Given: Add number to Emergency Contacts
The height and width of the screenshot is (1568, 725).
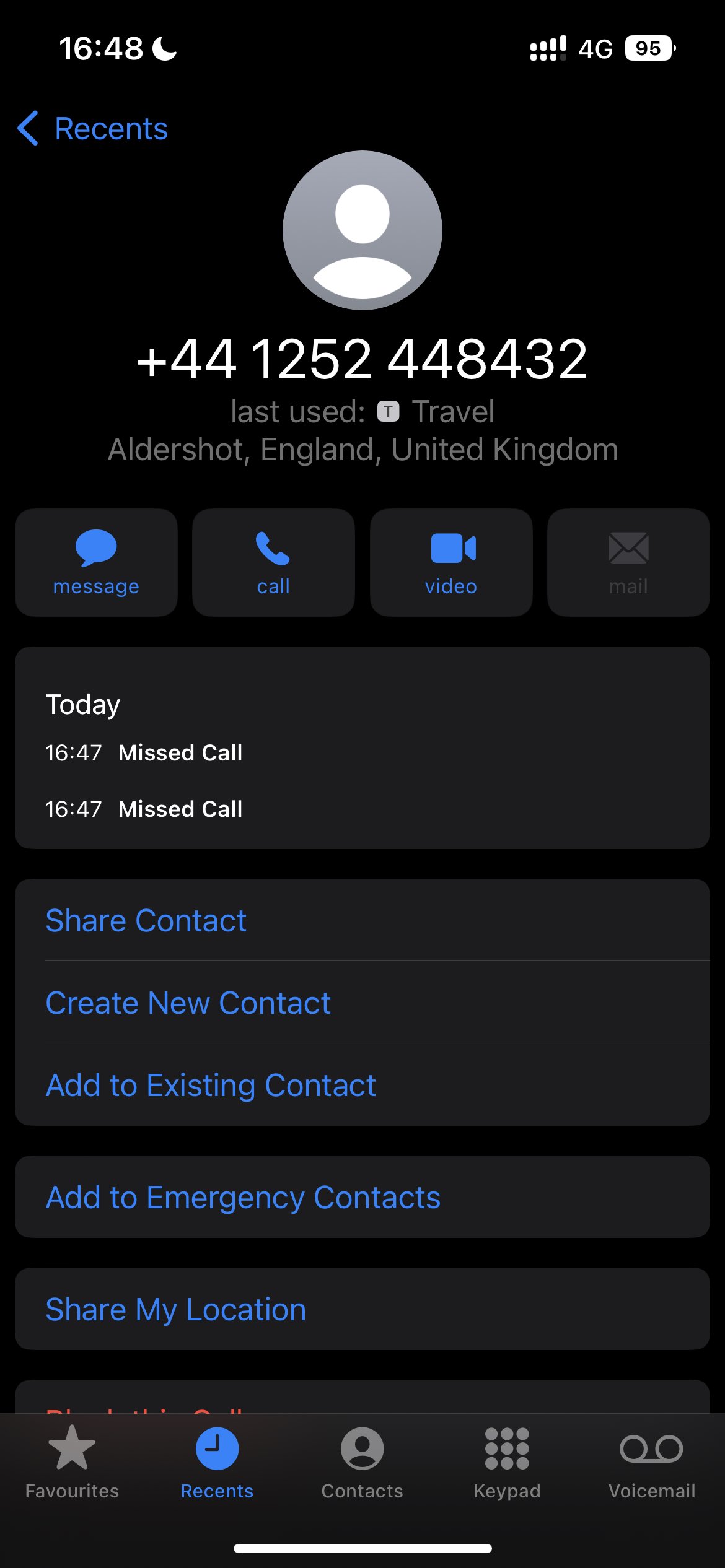Looking at the screenshot, I should [243, 1197].
